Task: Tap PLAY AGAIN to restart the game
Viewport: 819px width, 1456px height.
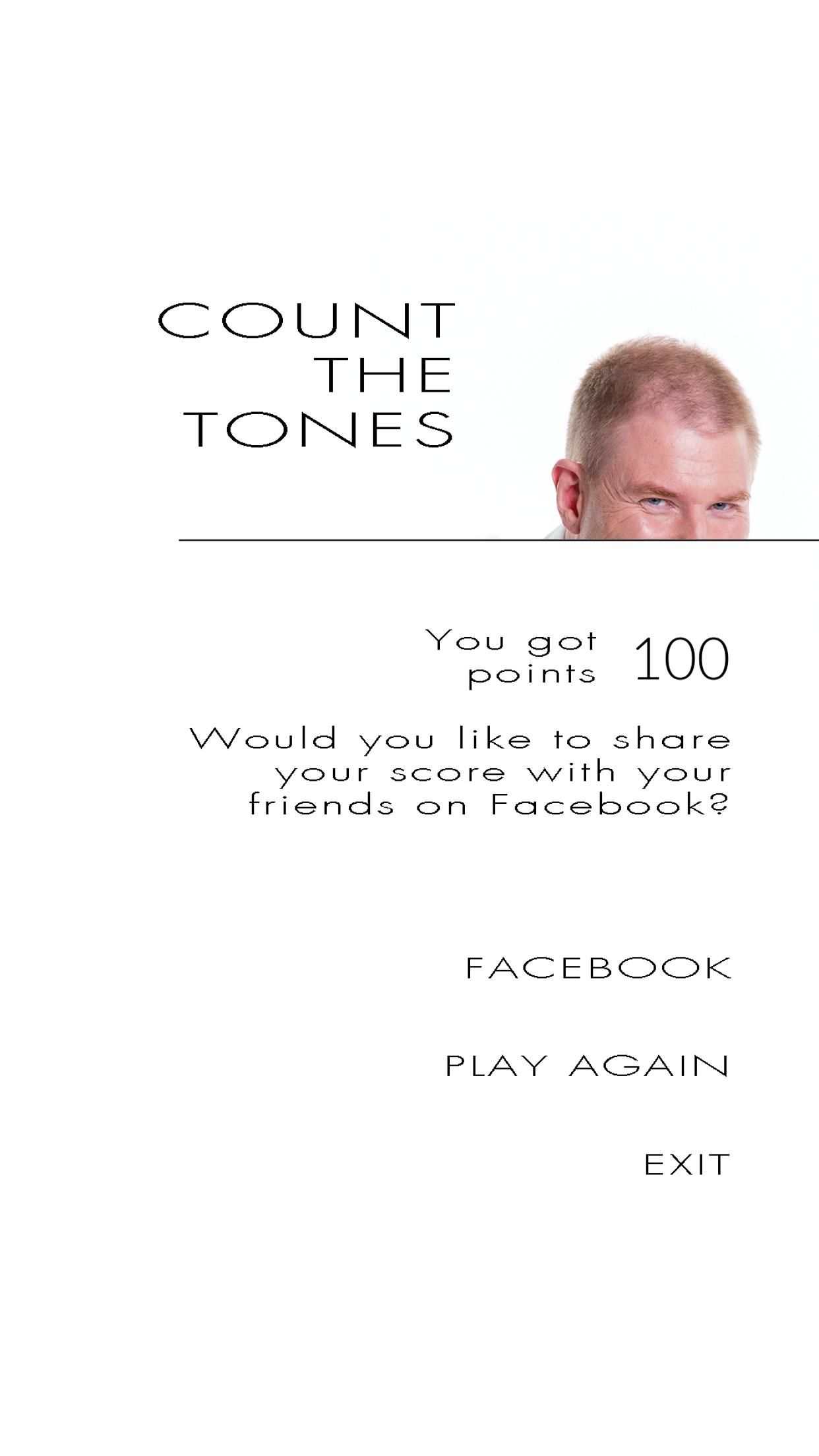Action: pyautogui.click(x=587, y=1066)
